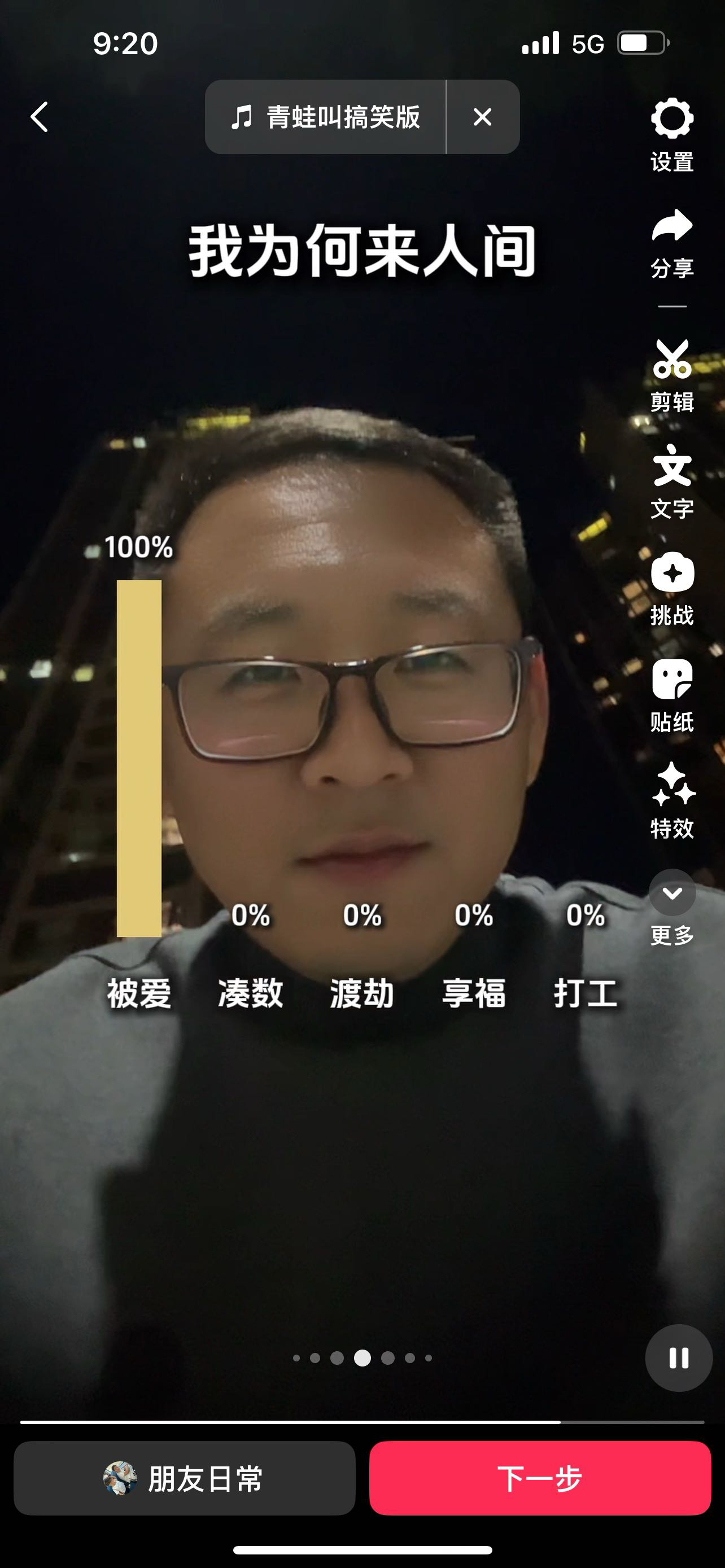Pause the video preview
The image size is (725, 1568).
click(678, 1357)
